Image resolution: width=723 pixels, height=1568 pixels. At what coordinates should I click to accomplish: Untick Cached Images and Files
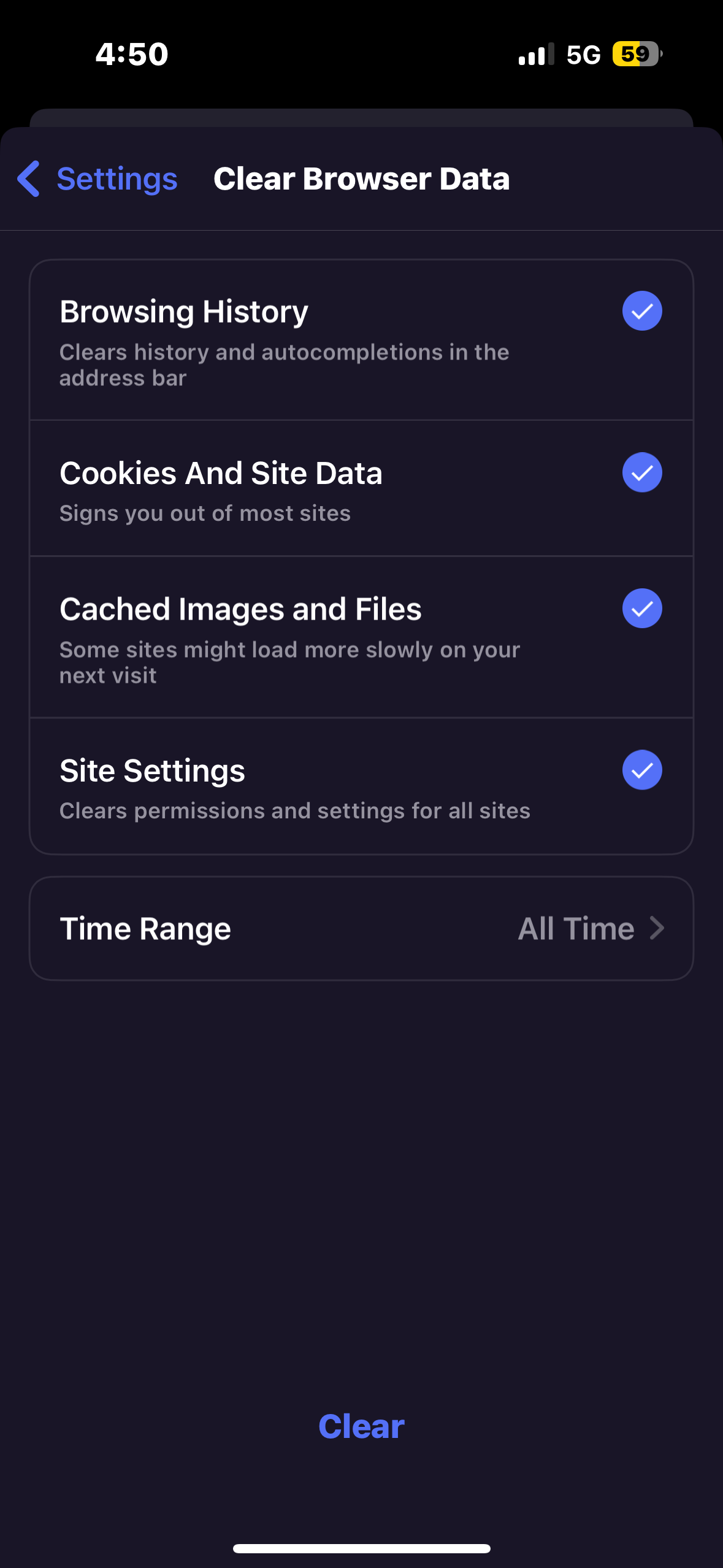point(641,609)
